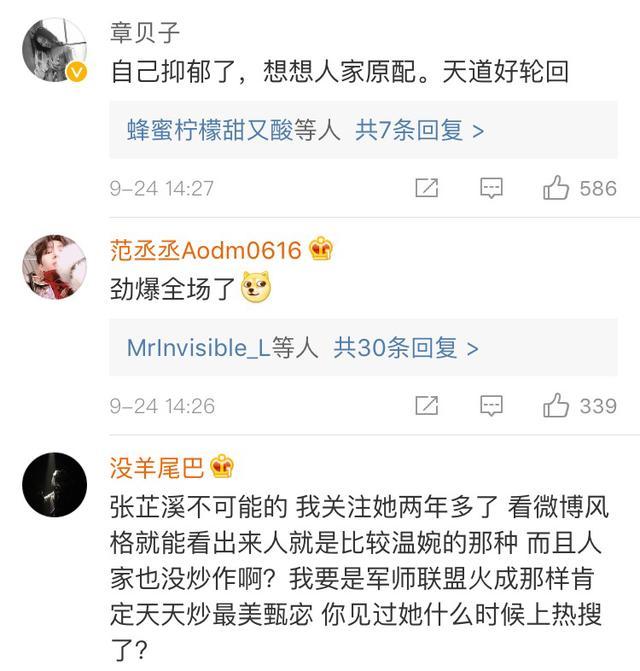This screenshot has height=671, width=640.
Task: Repost 章贝子's comment
Action: (x=426, y=188)
